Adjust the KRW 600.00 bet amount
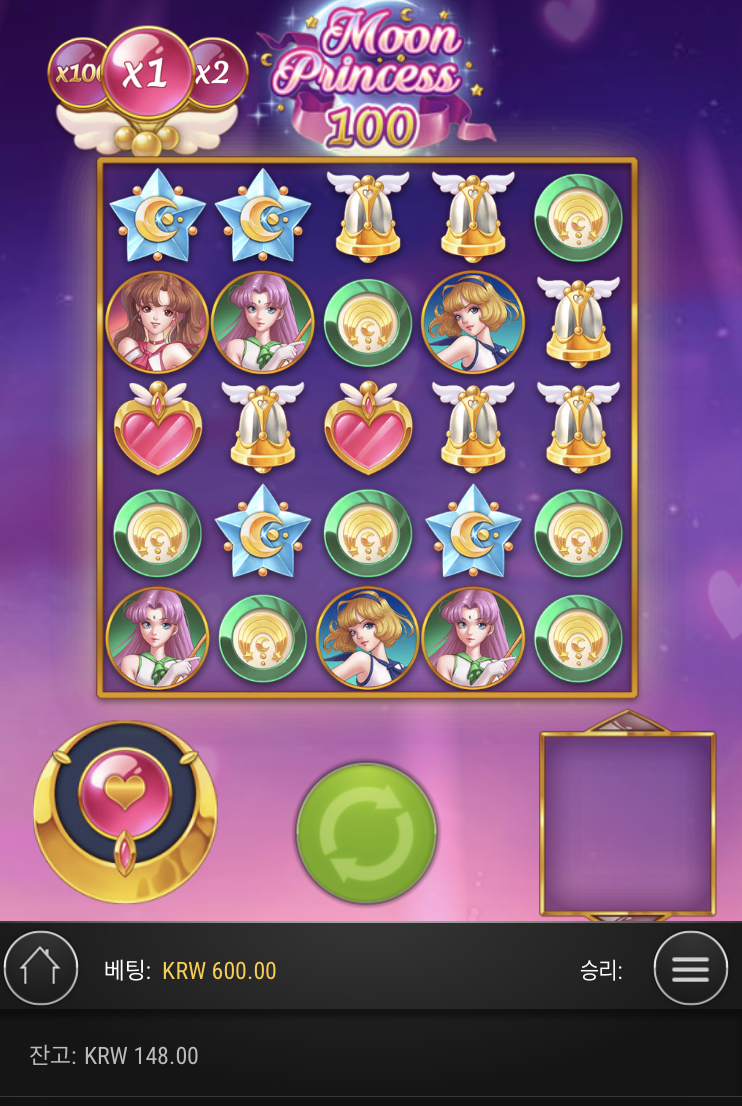The width and height of the screenshot is (742, 1106). (x=219, y=971)
